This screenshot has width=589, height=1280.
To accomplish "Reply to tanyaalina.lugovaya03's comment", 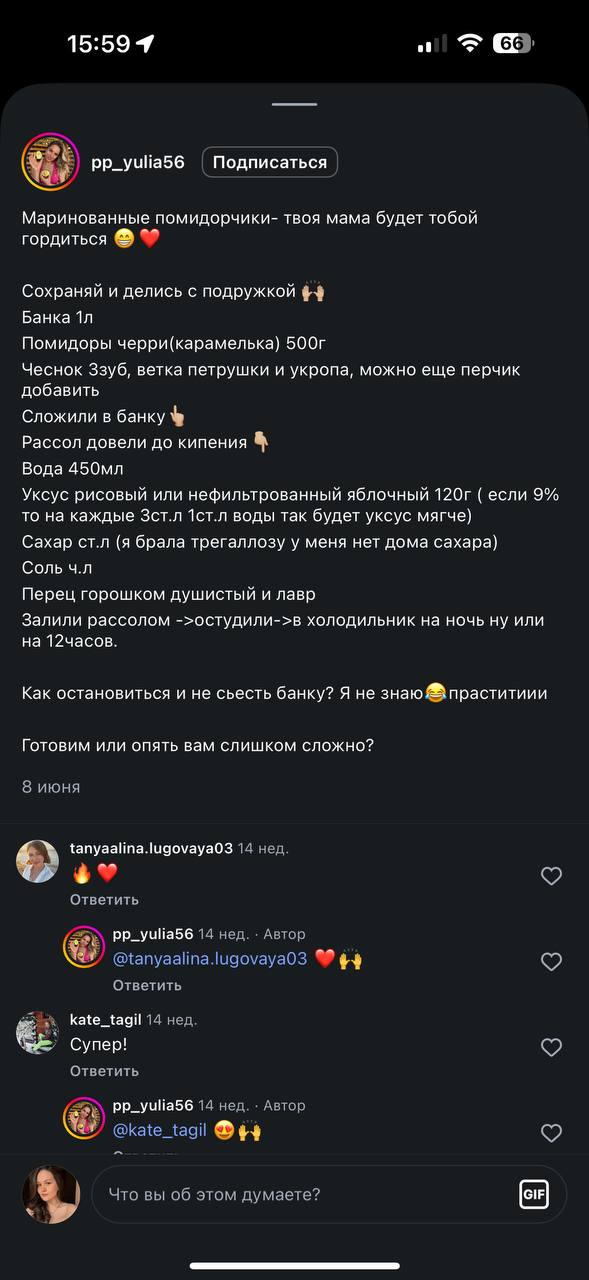I will pyautogui.click(x=104, y=899).
